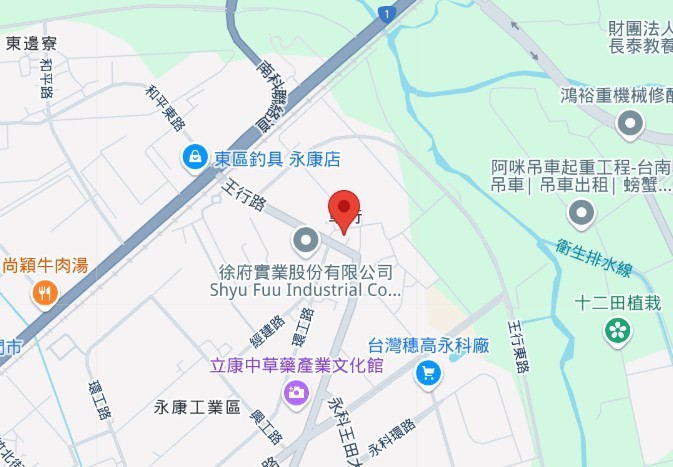The width and height of the screenshot is (673, 467).
Task: Open 東區釣具 永康店 shop marker
Action: (x=195, y=157)
